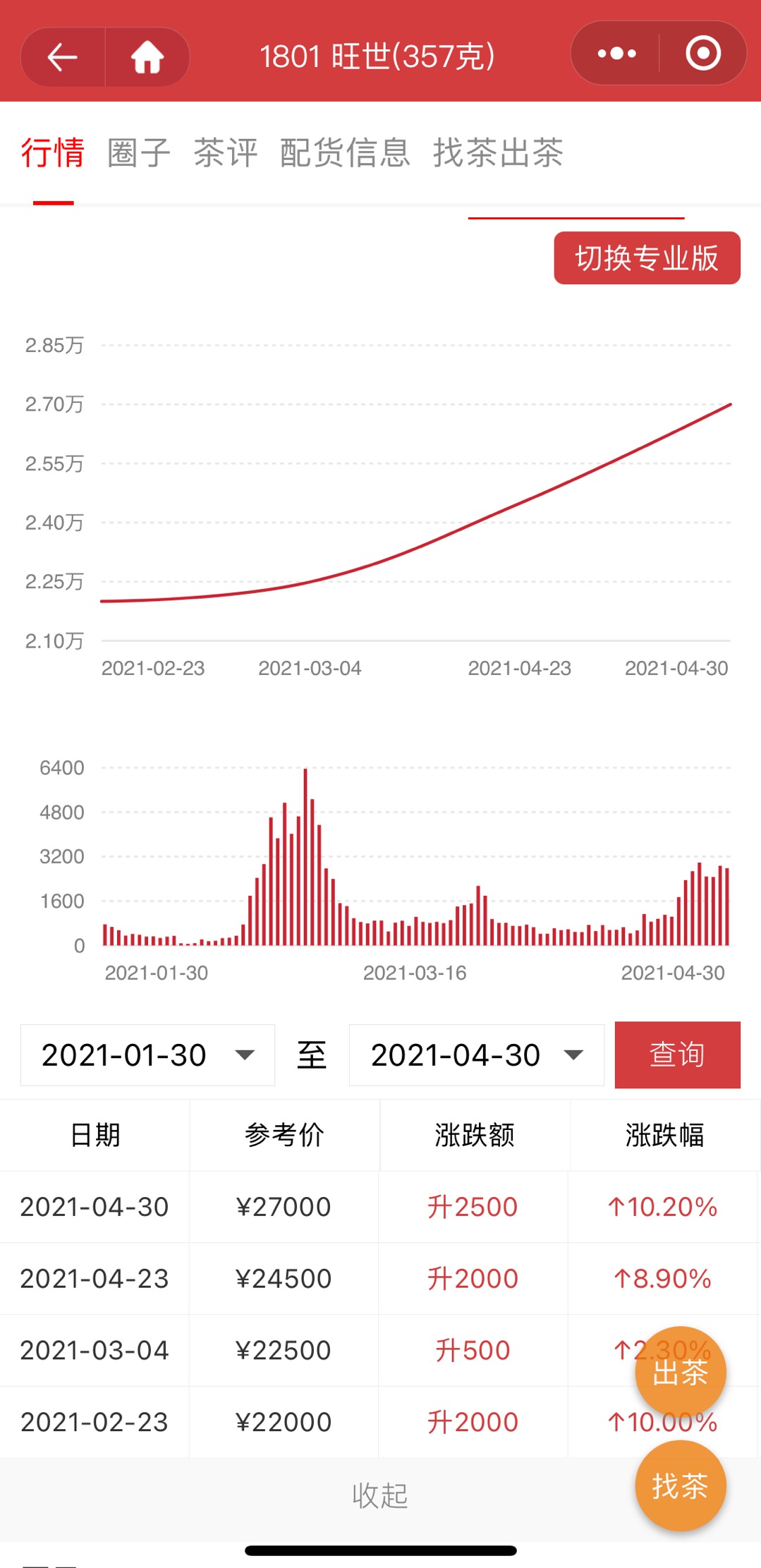Open the orange 找茶 floating button

[681, 1485]
